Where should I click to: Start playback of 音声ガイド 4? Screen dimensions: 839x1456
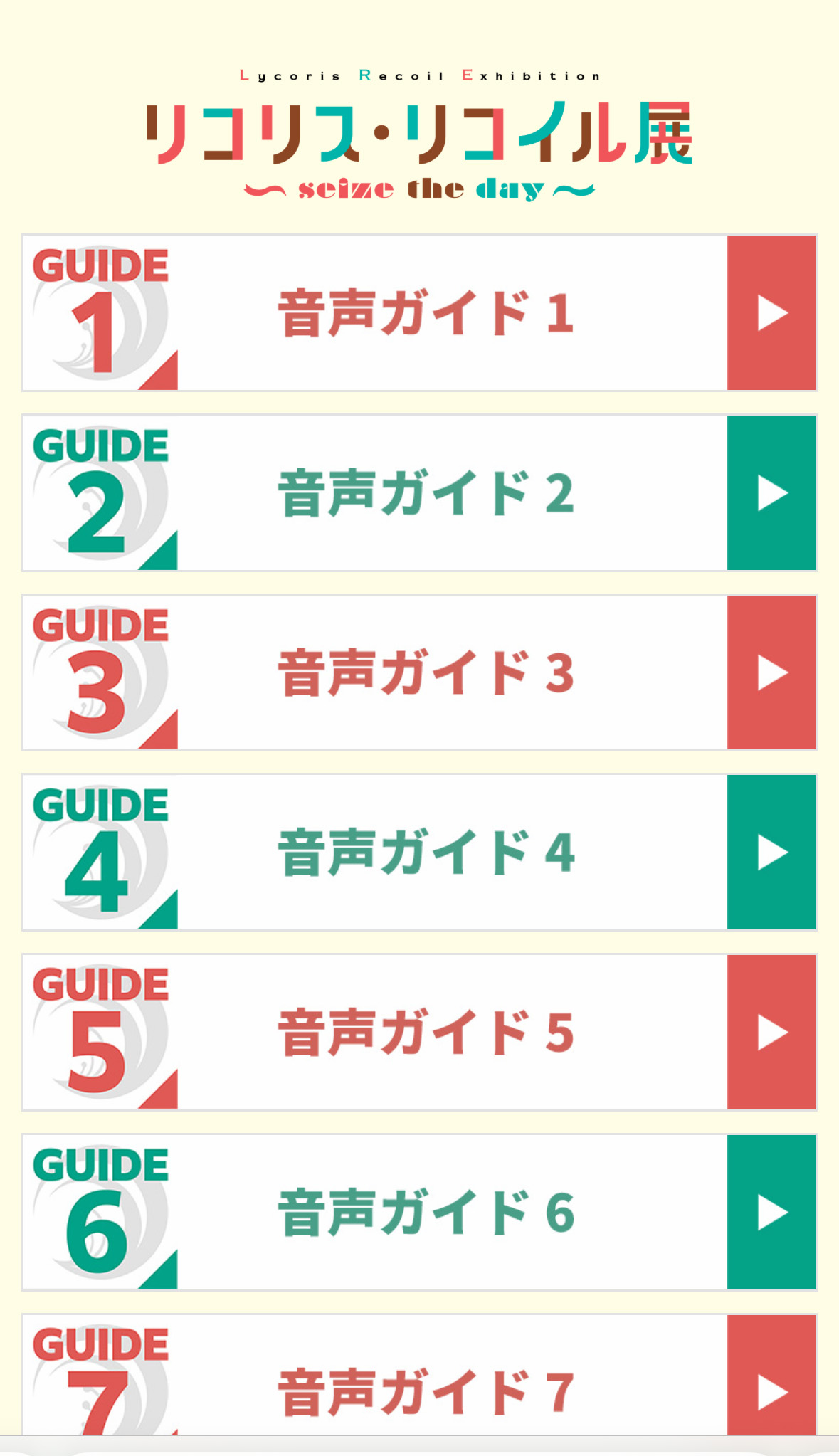coord(771,853)
